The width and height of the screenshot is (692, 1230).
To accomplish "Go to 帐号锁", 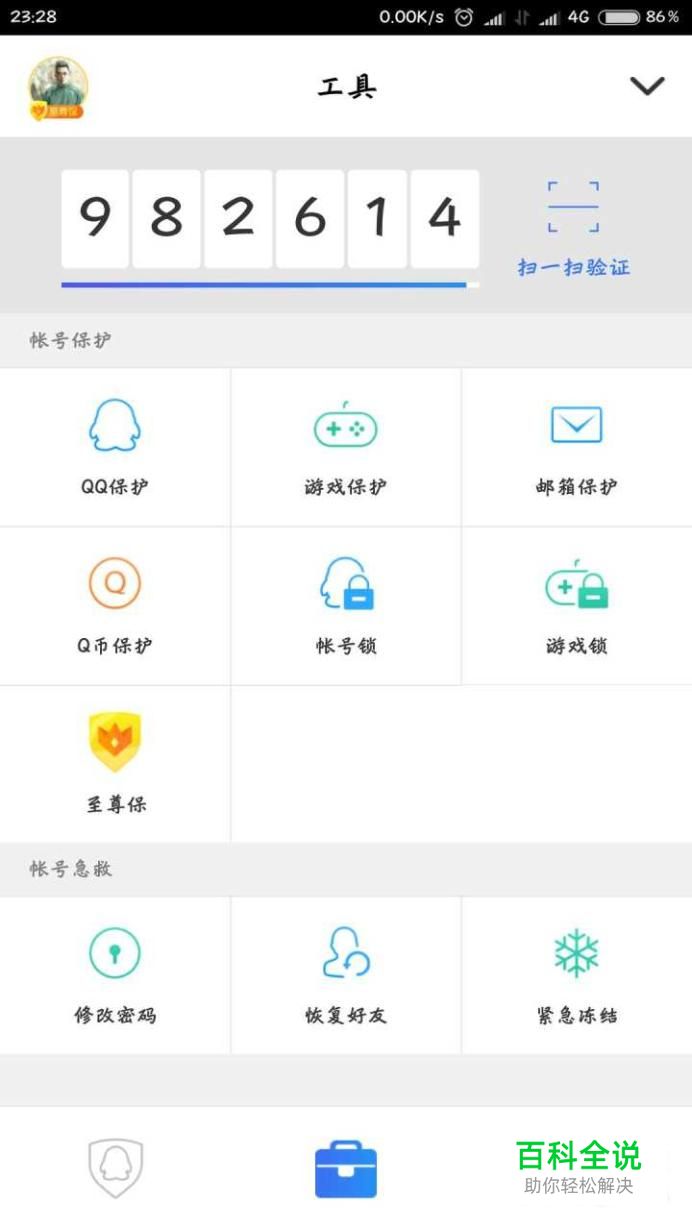I will [x=345, y=605].
